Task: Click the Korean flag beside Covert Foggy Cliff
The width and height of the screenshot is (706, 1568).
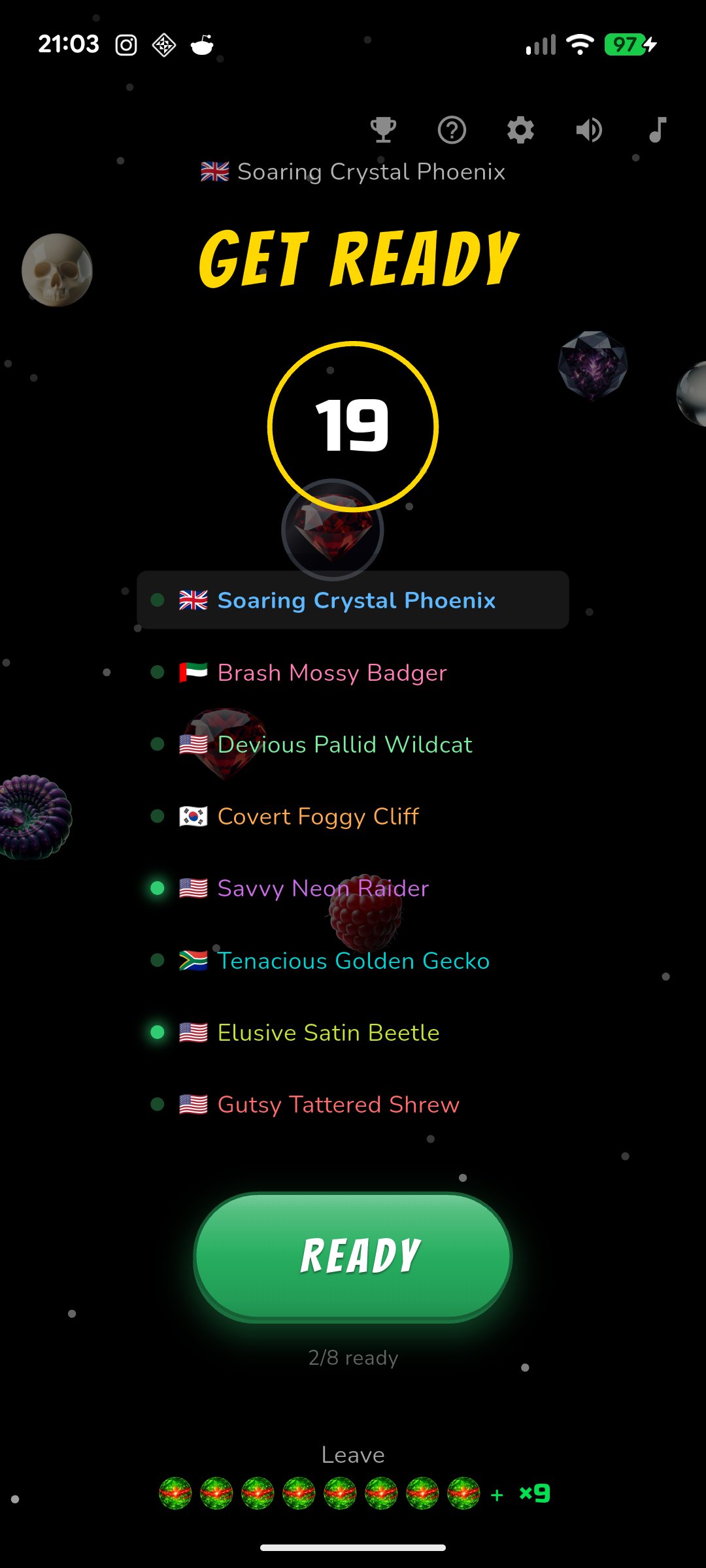Action: pos(193,815)
